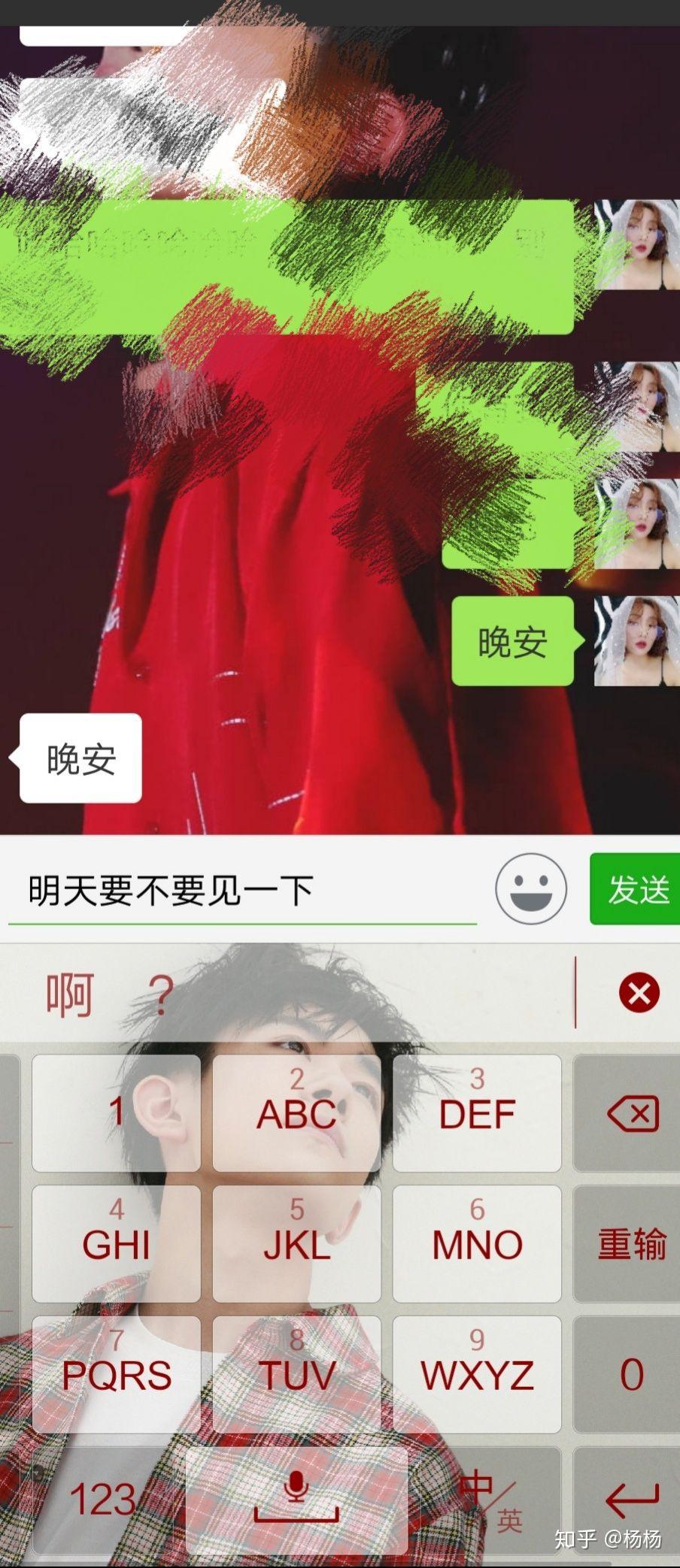Tap the keyboard return key
680x1568 pixels.
pyautogui.click(x=632, y=1500)
